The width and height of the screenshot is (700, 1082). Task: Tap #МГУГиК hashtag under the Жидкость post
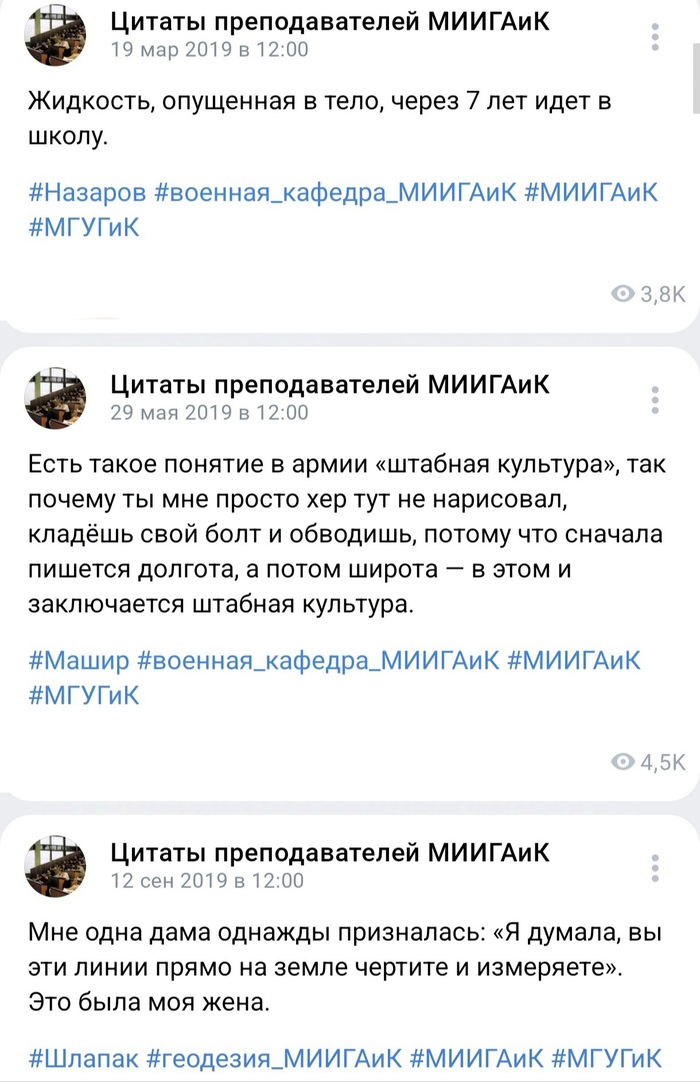[x=84, y=228]
